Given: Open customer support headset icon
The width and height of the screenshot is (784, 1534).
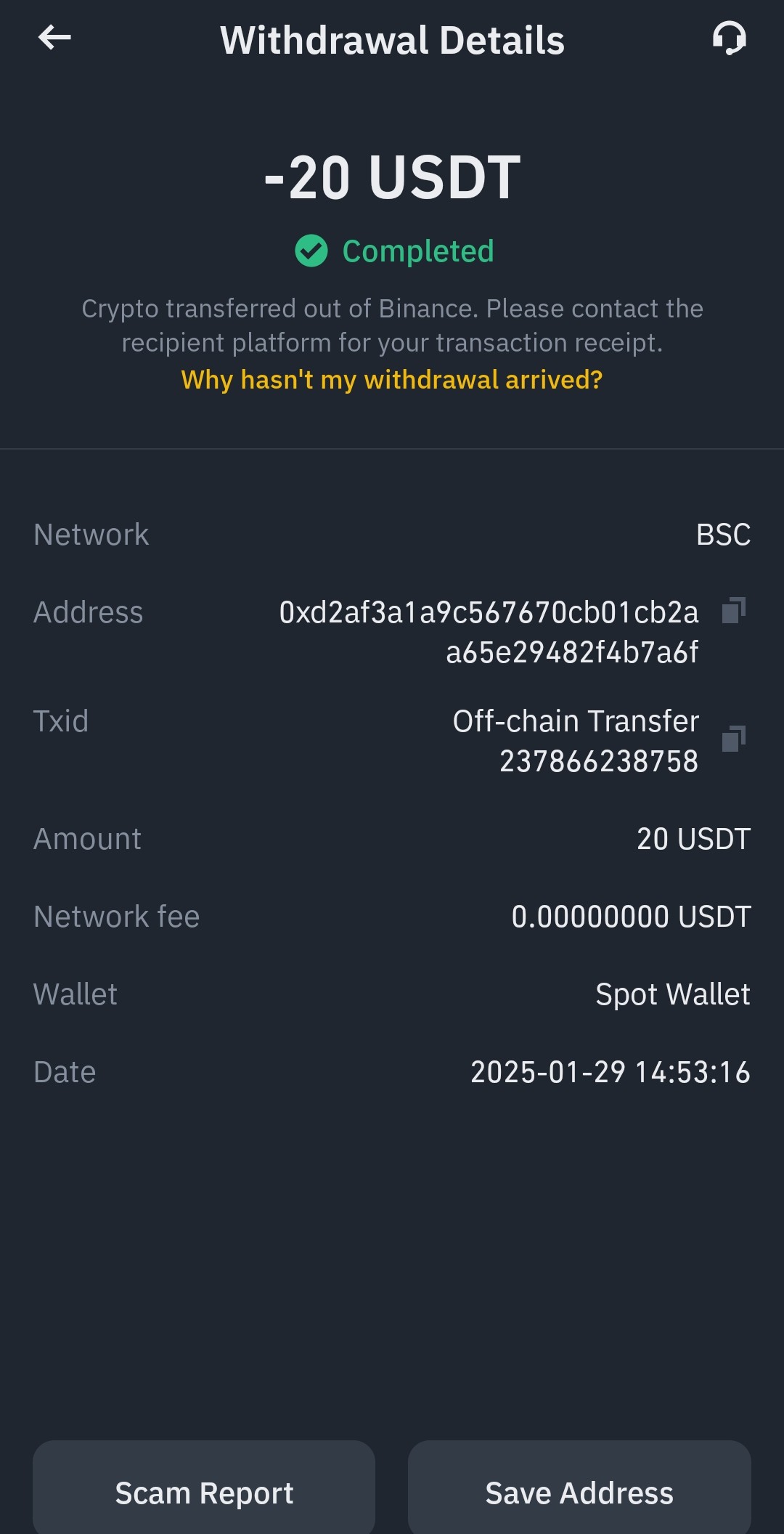Looking at the screenshot, I should pos(729,38).
